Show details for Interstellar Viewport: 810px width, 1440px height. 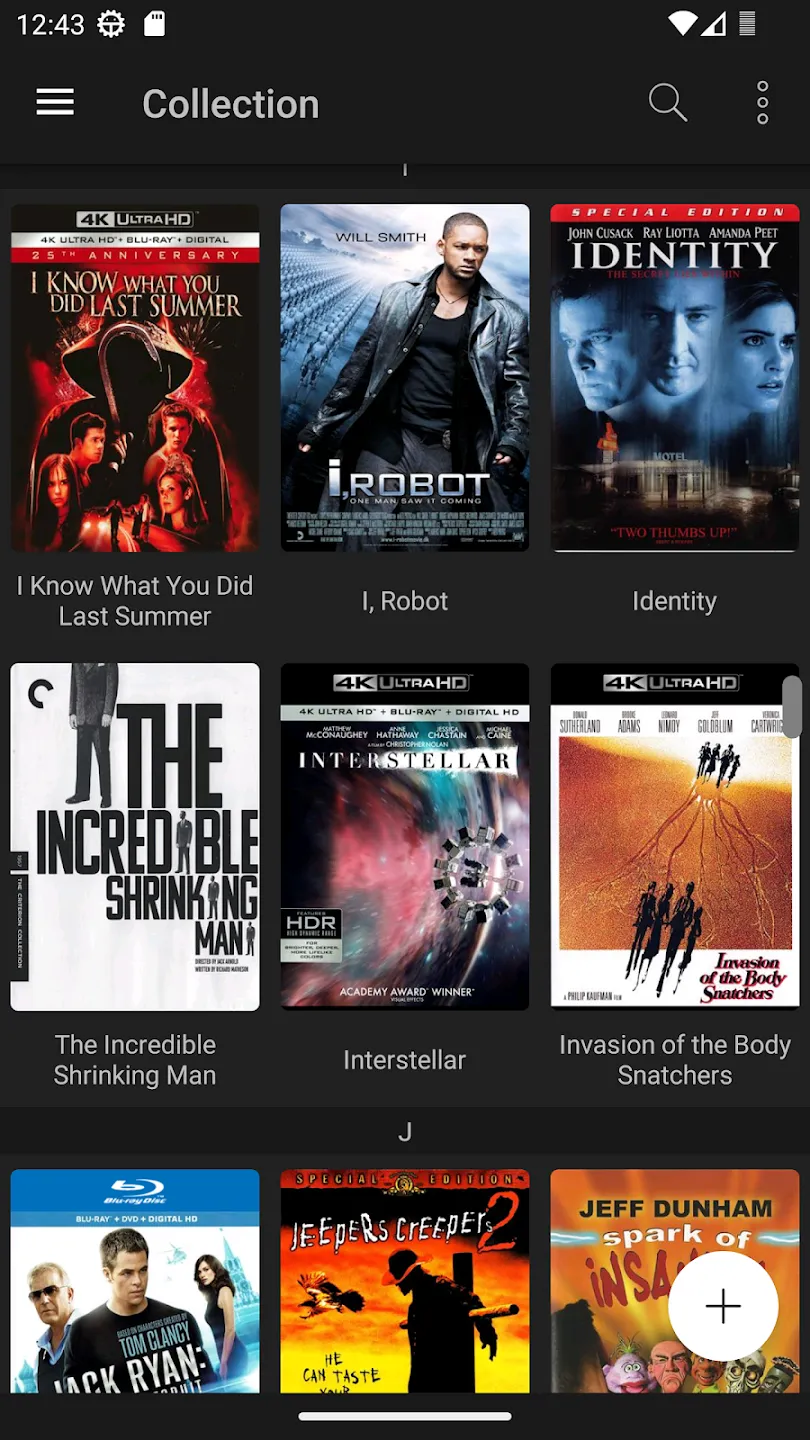click(405, 837)
